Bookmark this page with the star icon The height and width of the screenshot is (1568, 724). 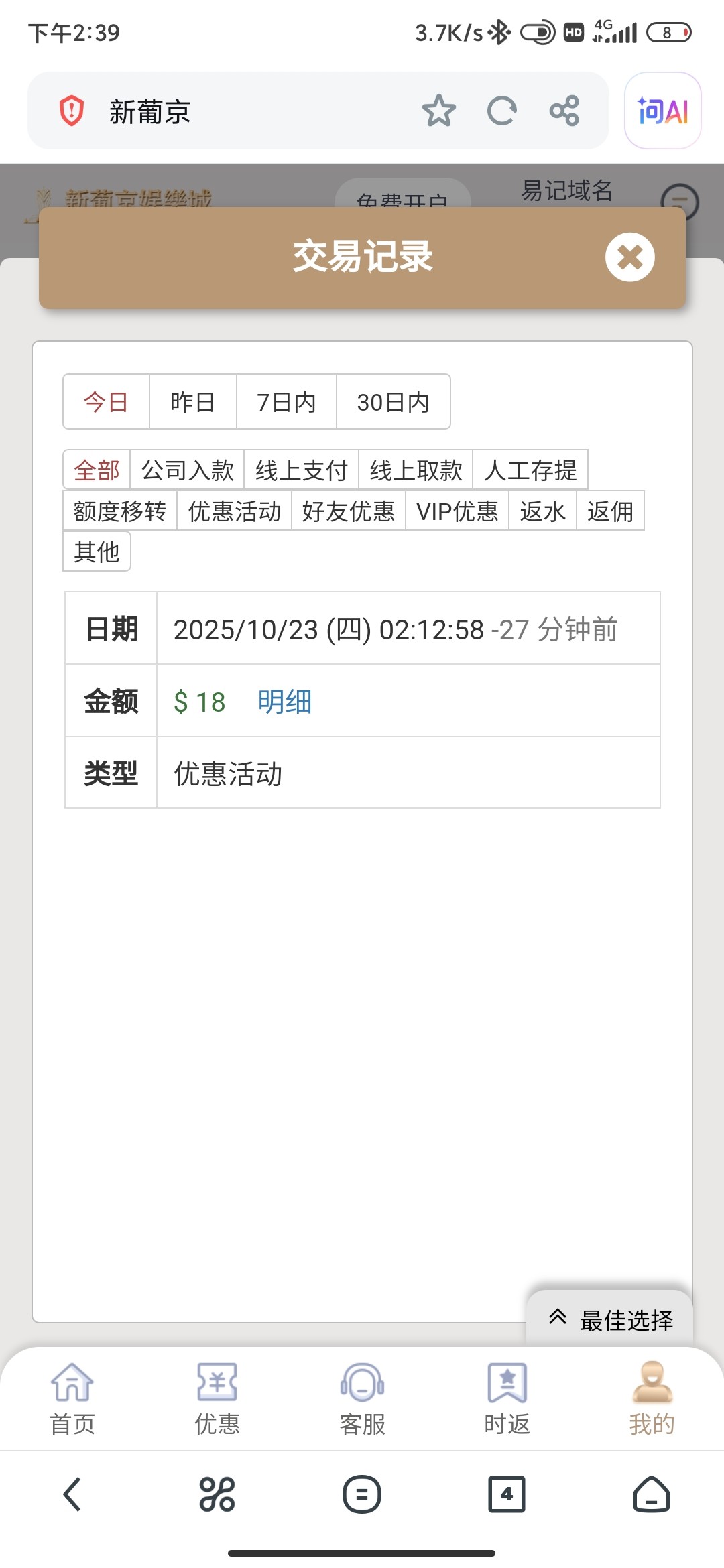(439, 111)
